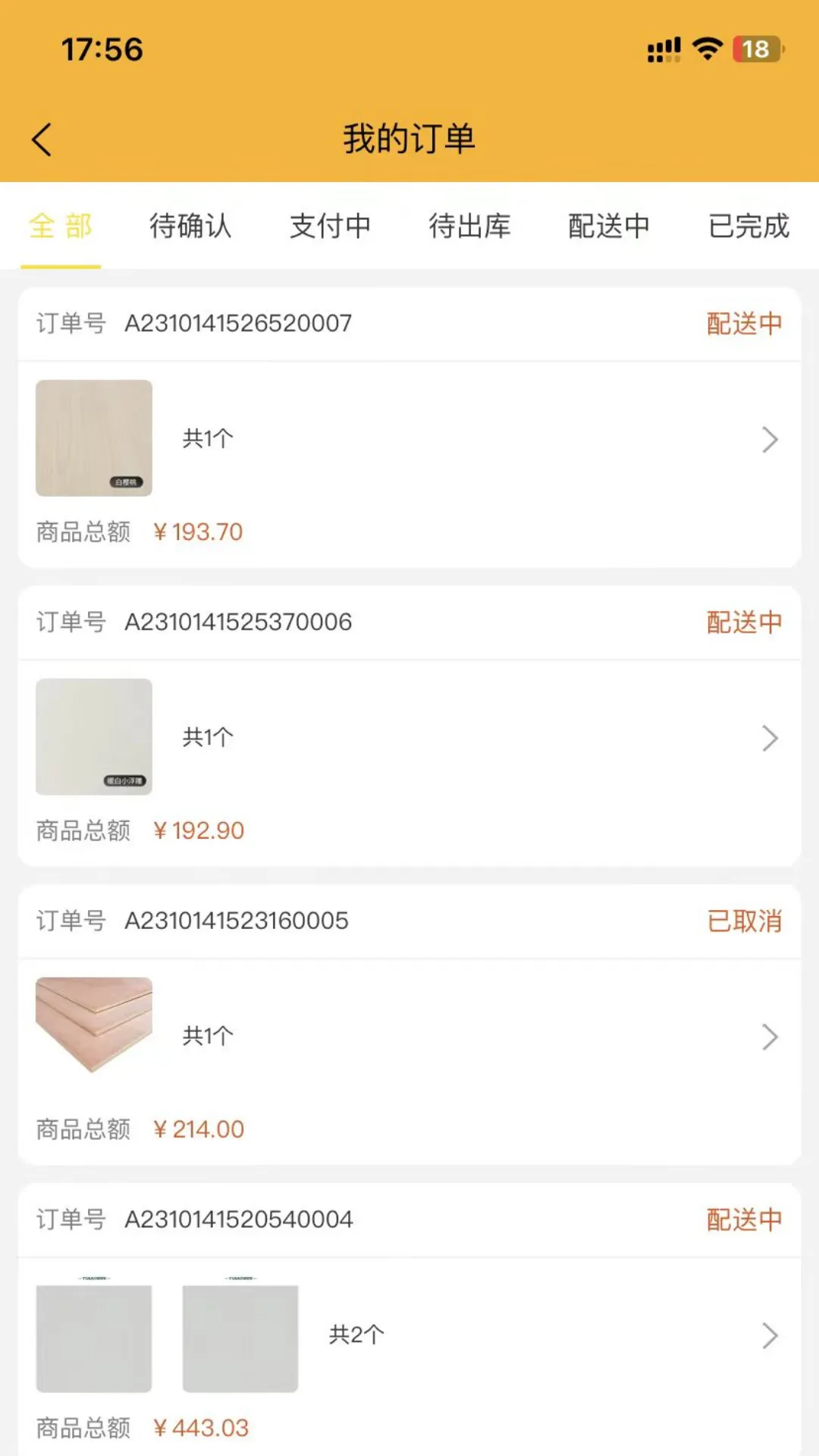Tap 配送中 status of order A2310141520540004

[x=744, y=1219]
